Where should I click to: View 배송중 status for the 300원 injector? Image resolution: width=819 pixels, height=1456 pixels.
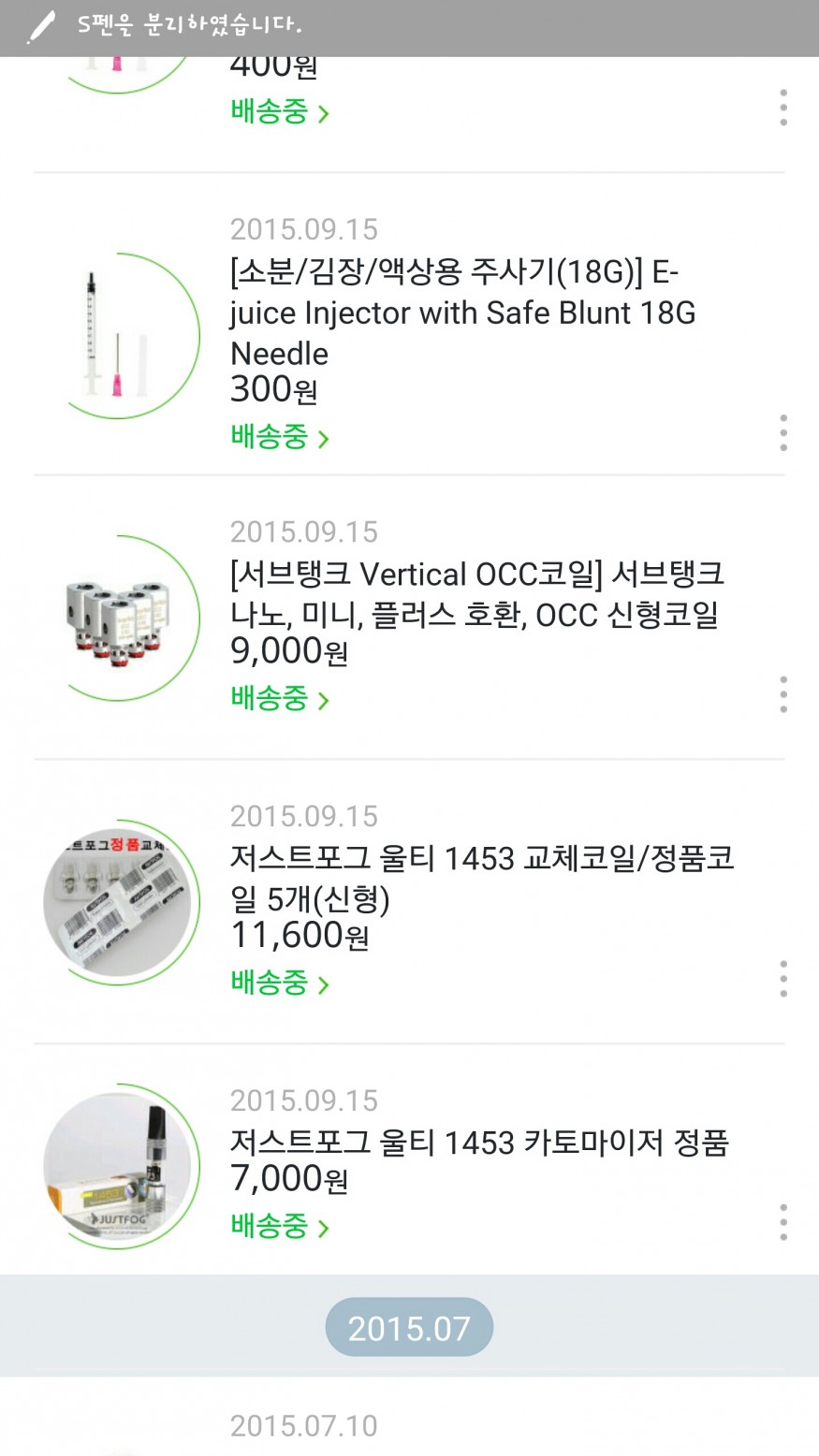click(279, 437)
